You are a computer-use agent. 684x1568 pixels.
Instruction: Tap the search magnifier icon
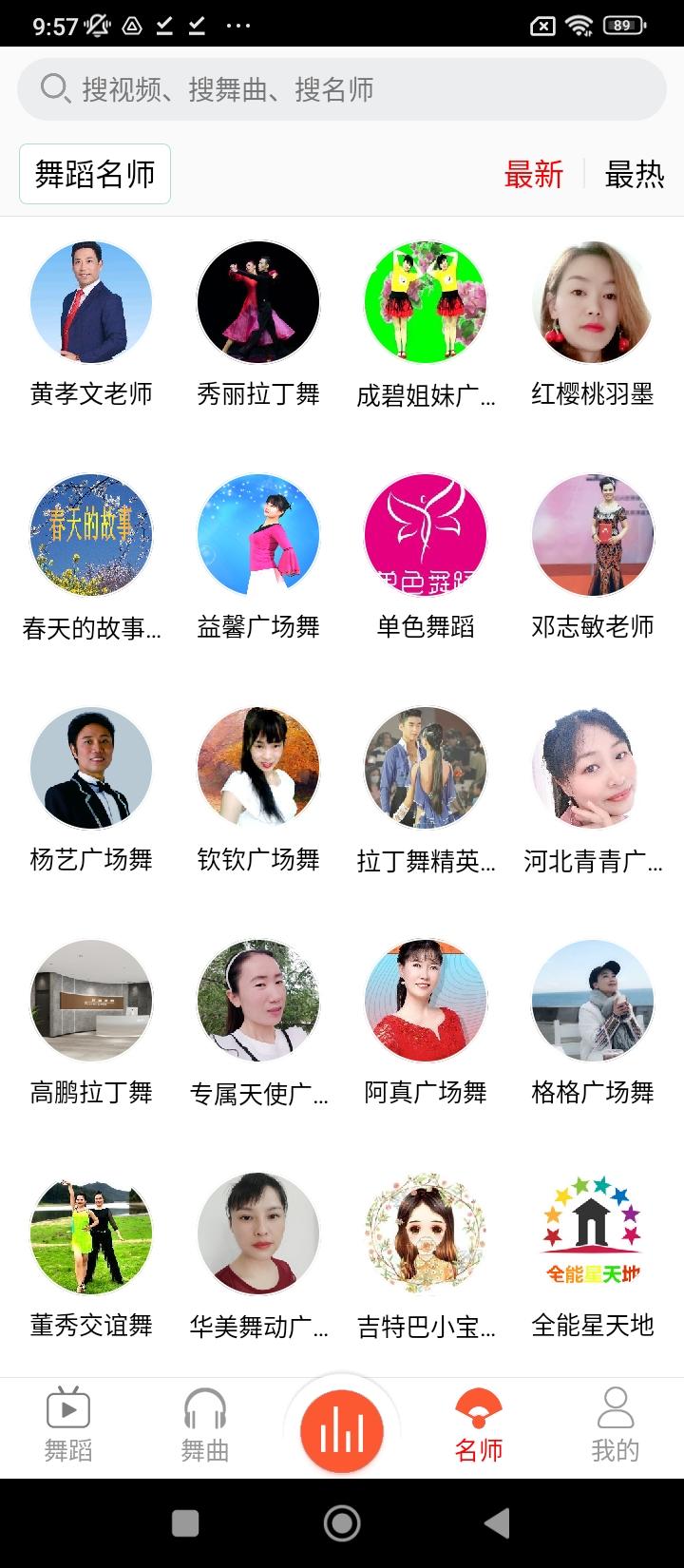[52, 89]
